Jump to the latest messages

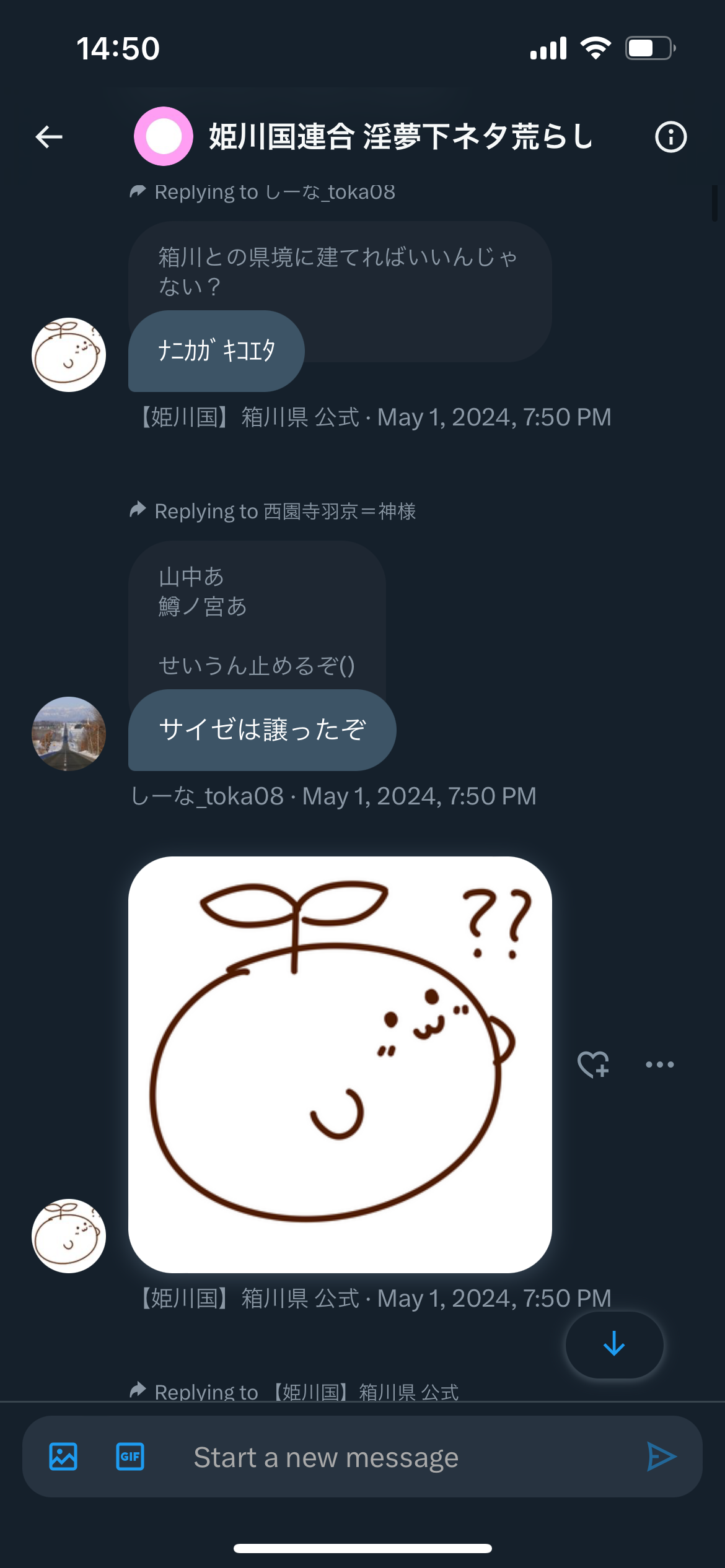pyautogui.click(x=614, y=1344)
